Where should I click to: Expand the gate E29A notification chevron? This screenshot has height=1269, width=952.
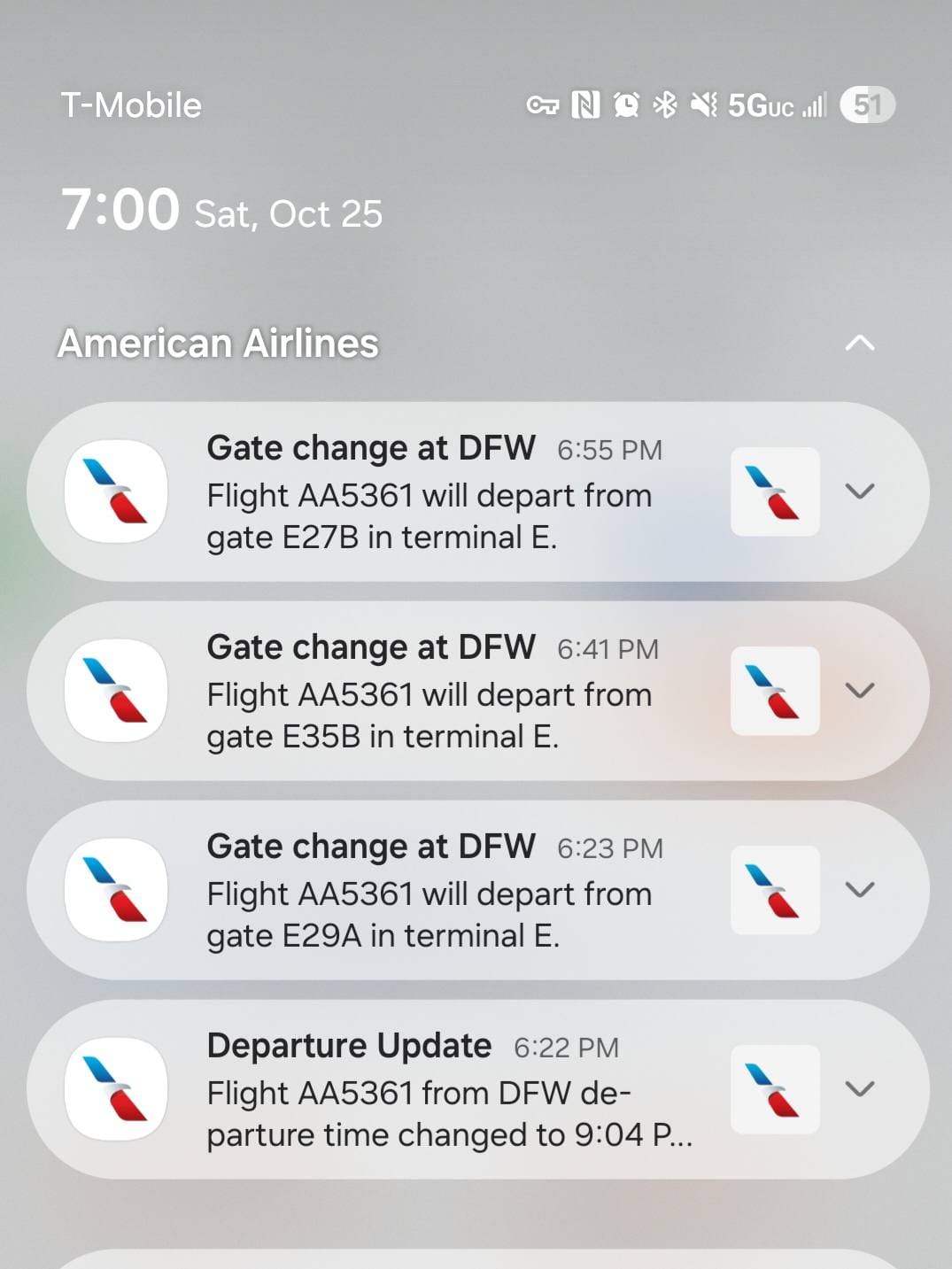point(860,889)
